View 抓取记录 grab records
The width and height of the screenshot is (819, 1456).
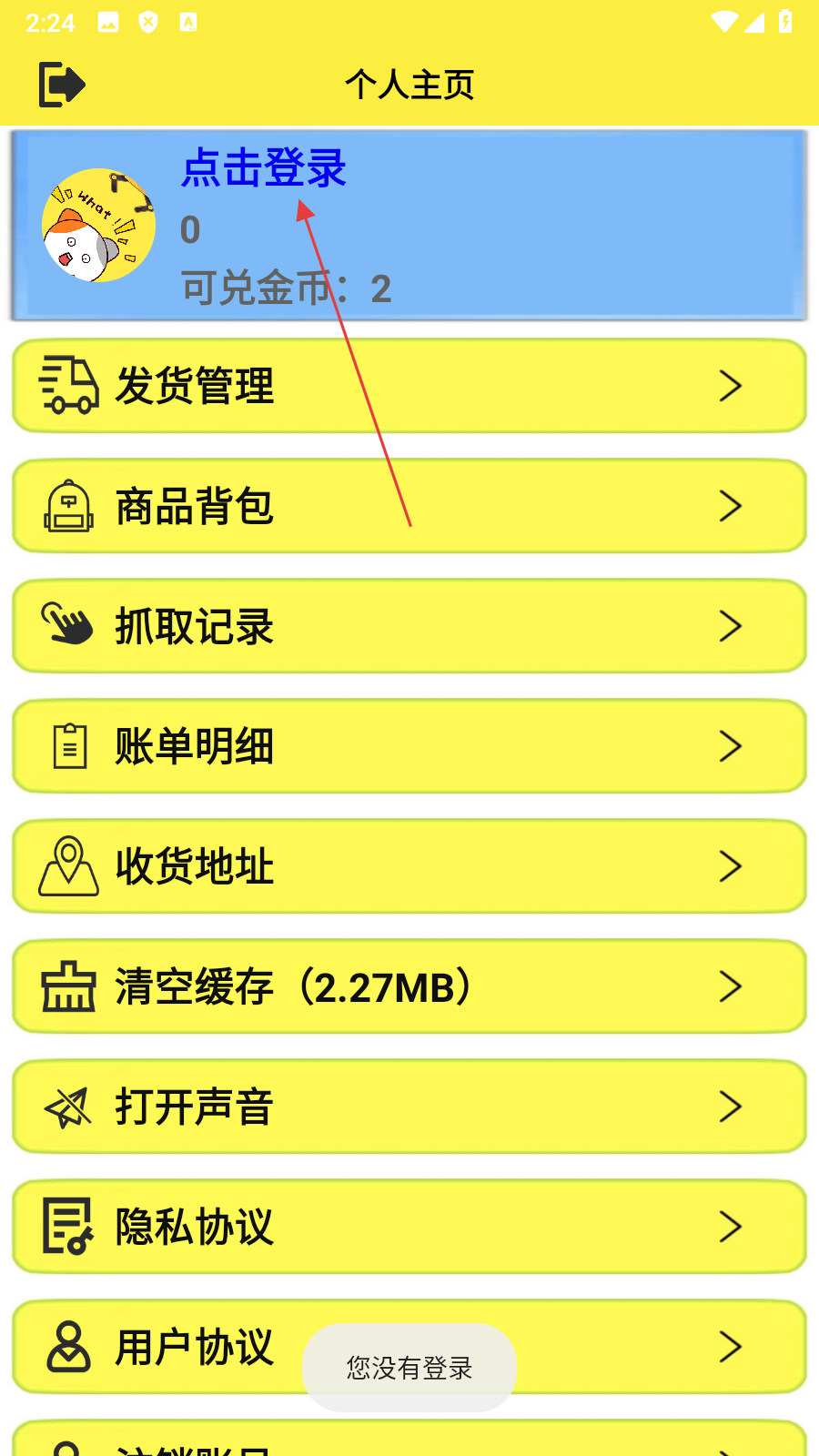[x=409, y=626]
